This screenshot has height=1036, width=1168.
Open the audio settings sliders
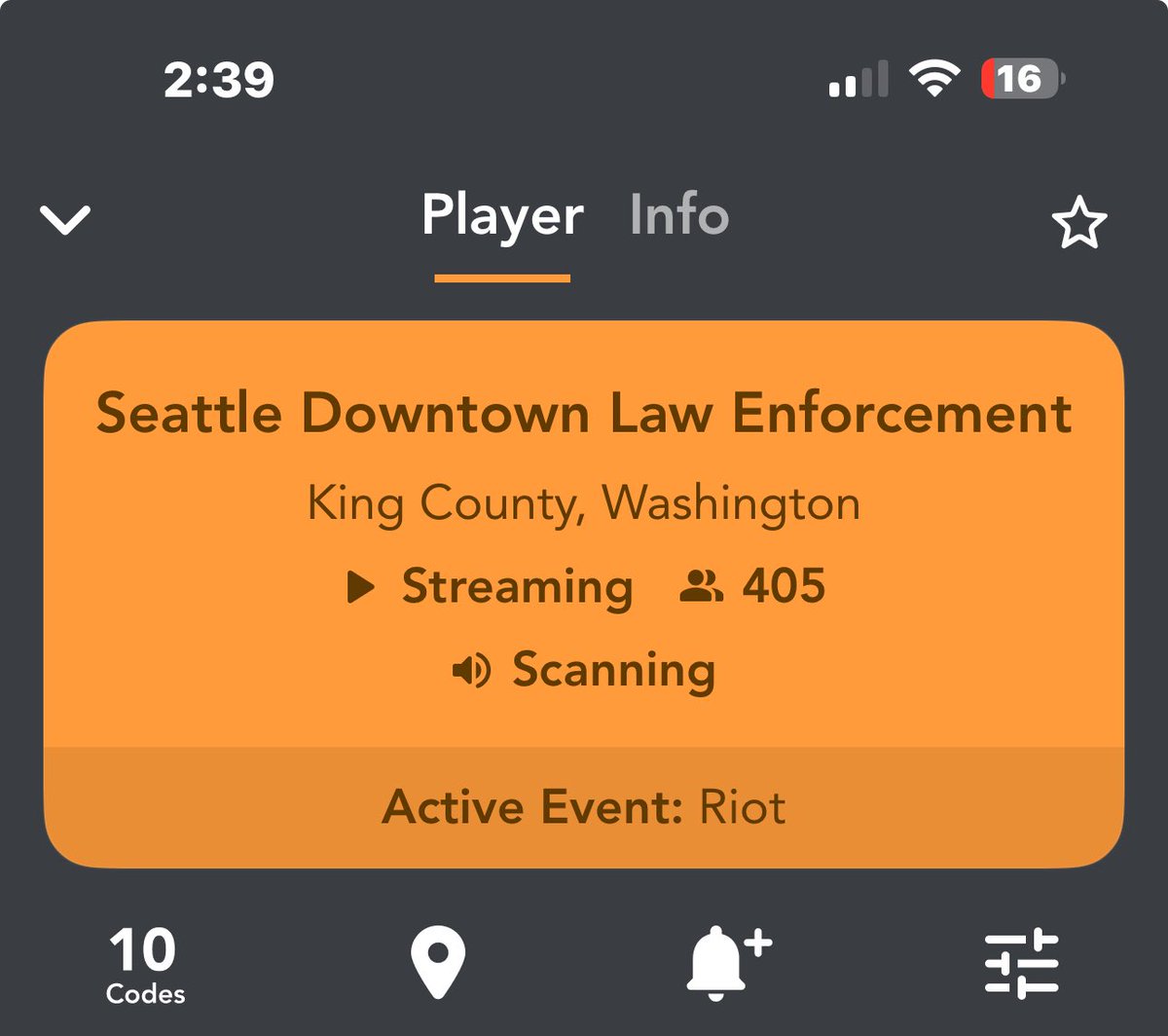1021,964
